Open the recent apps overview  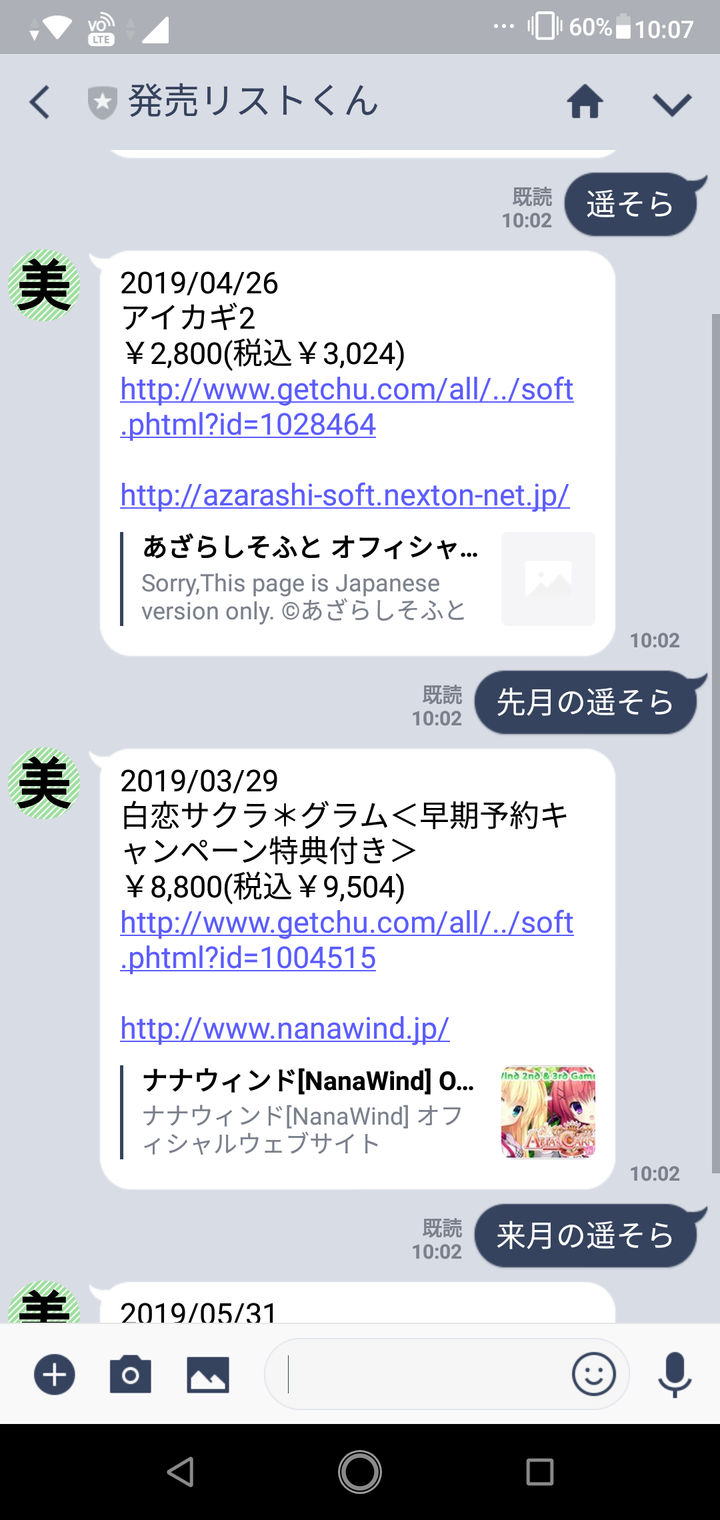pyautogui.click(x=540, y=1471)
